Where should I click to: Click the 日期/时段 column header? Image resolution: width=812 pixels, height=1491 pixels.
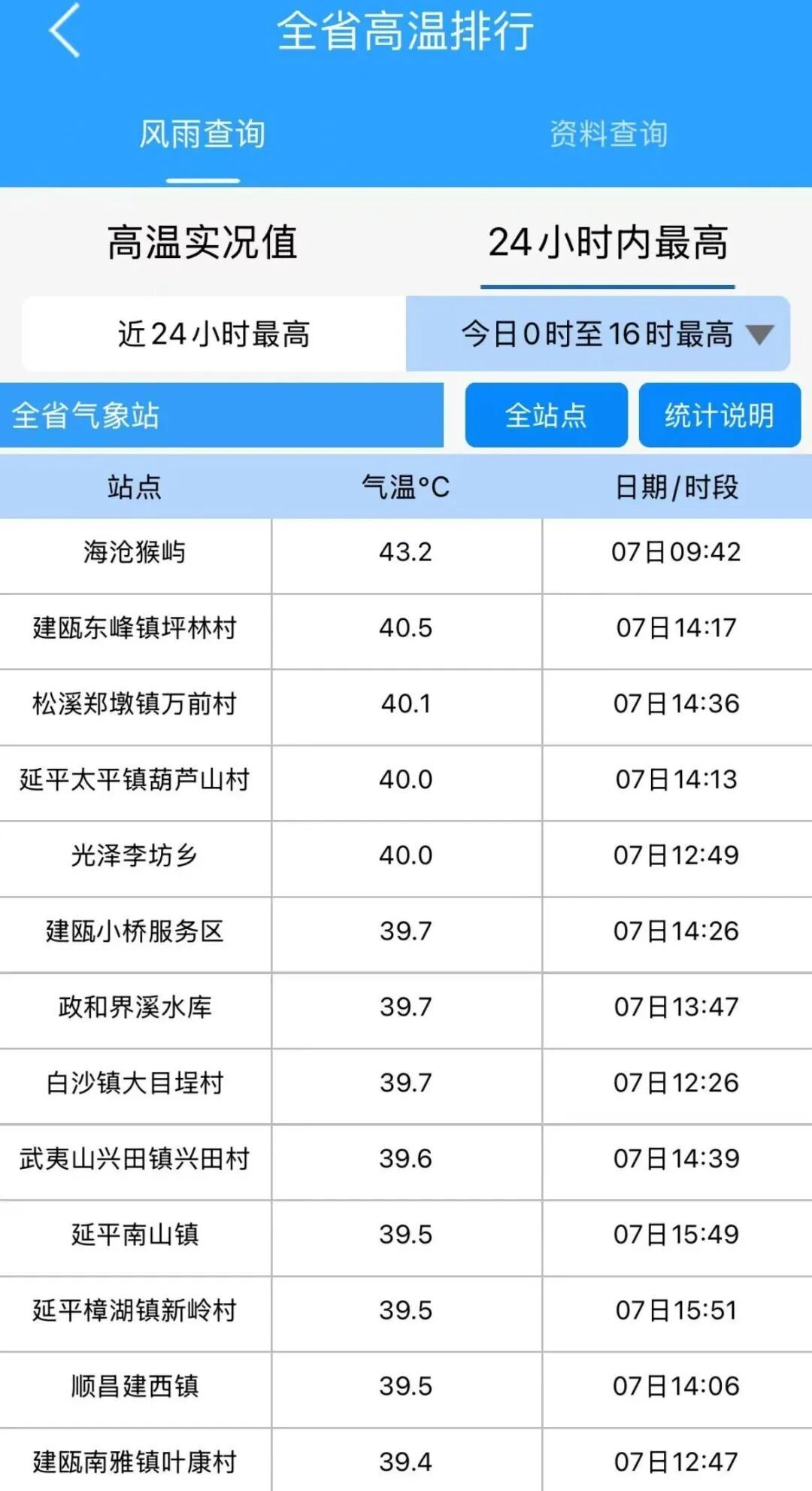click(675, 487)
